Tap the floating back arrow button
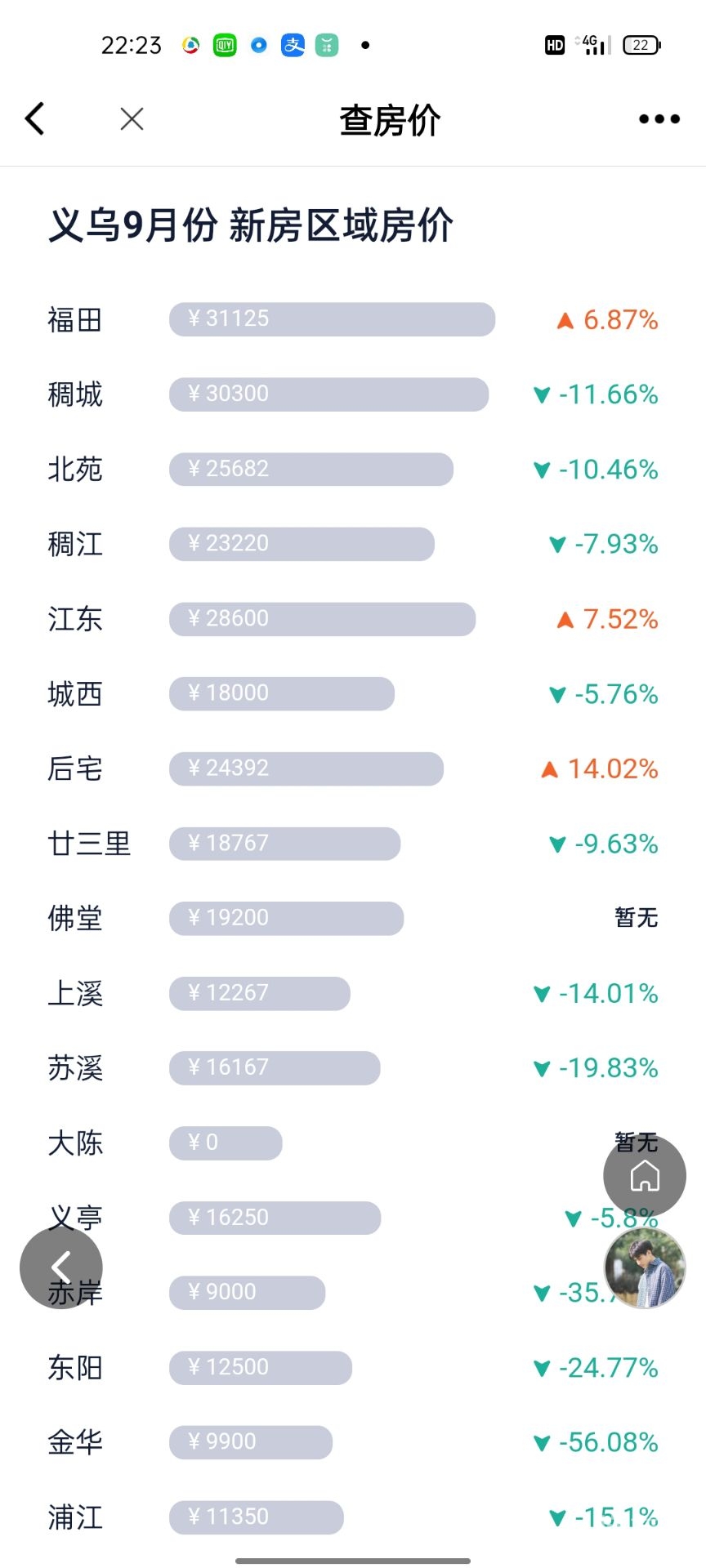706x1568 pixels. [61, 1267]
